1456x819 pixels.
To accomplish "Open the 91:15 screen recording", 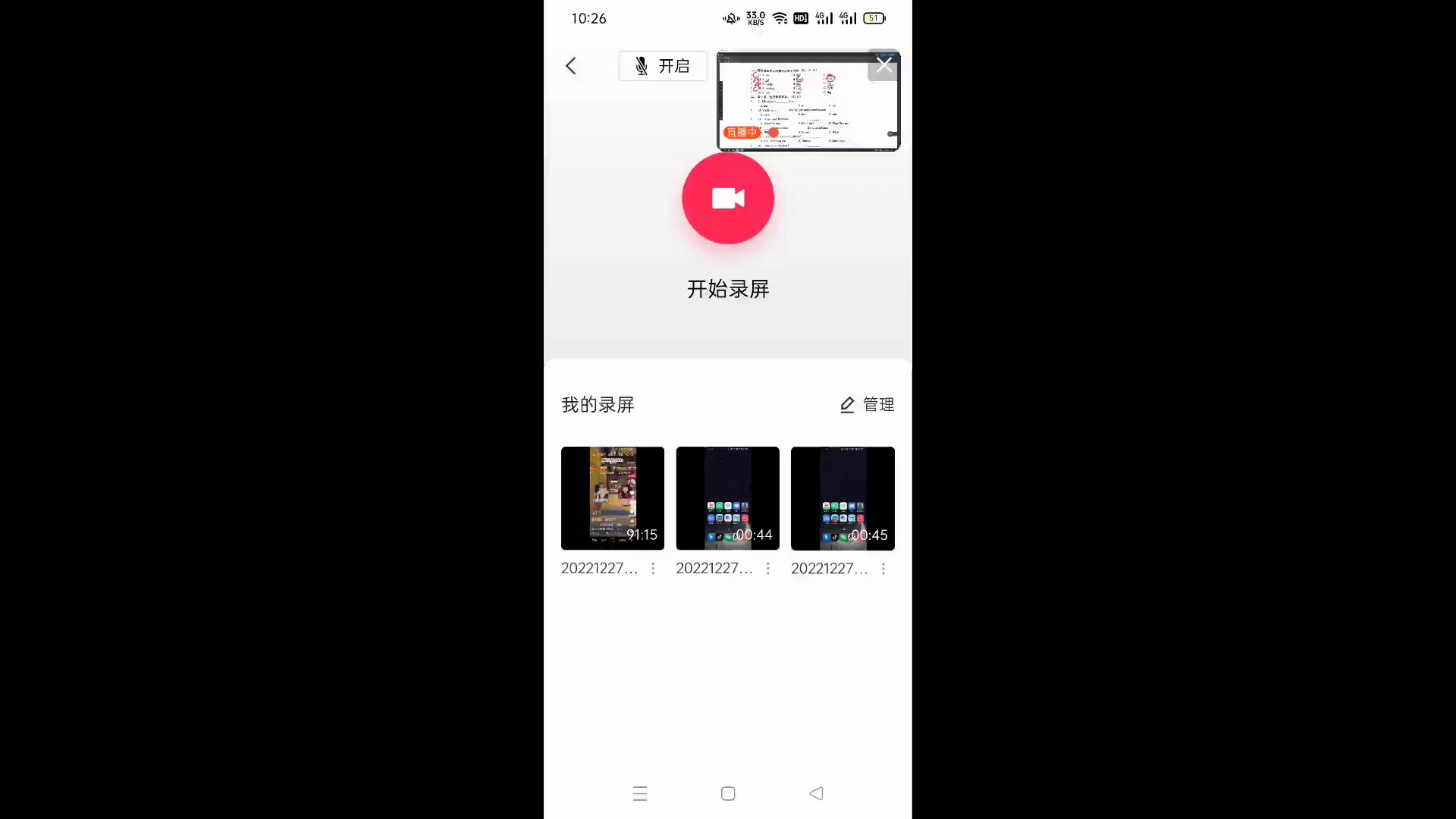I will (612, 498).
